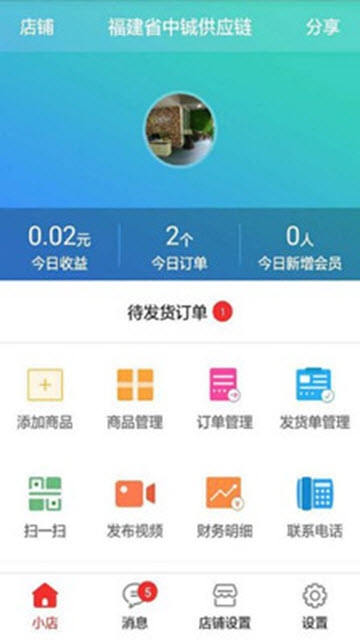This screenshot has height=640, width=360.
Task: Open 财务明细 financial details
Action: point(225,507)
